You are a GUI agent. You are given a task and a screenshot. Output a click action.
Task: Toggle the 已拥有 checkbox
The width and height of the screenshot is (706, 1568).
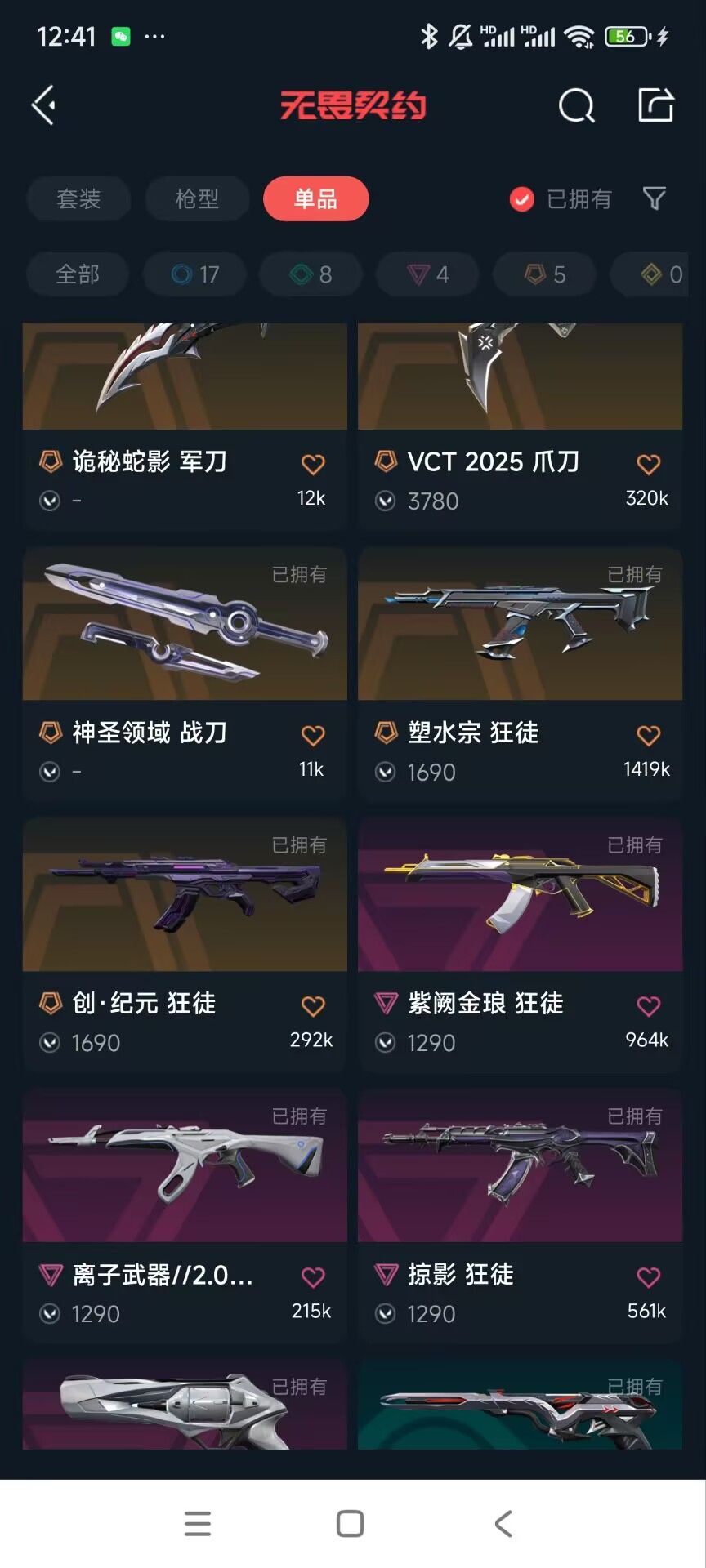click(522, 198)
